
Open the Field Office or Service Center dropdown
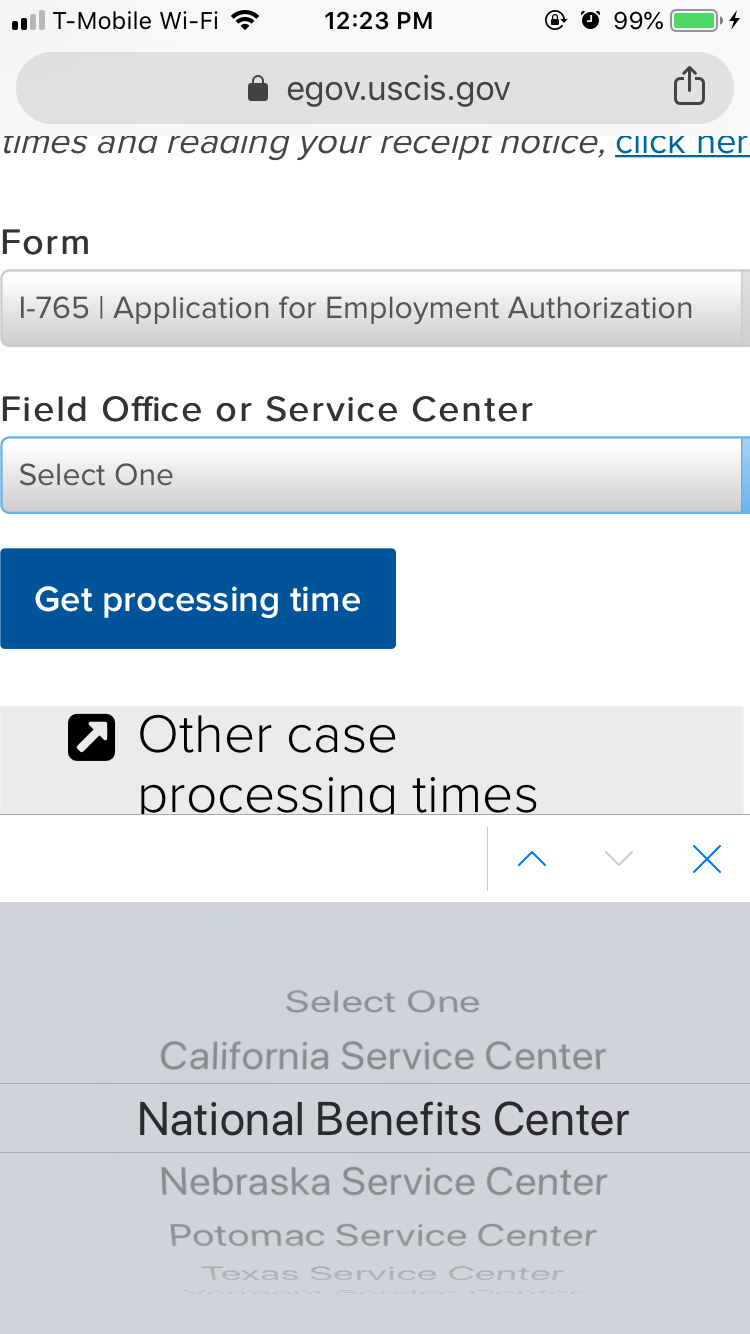coord(375,475)
